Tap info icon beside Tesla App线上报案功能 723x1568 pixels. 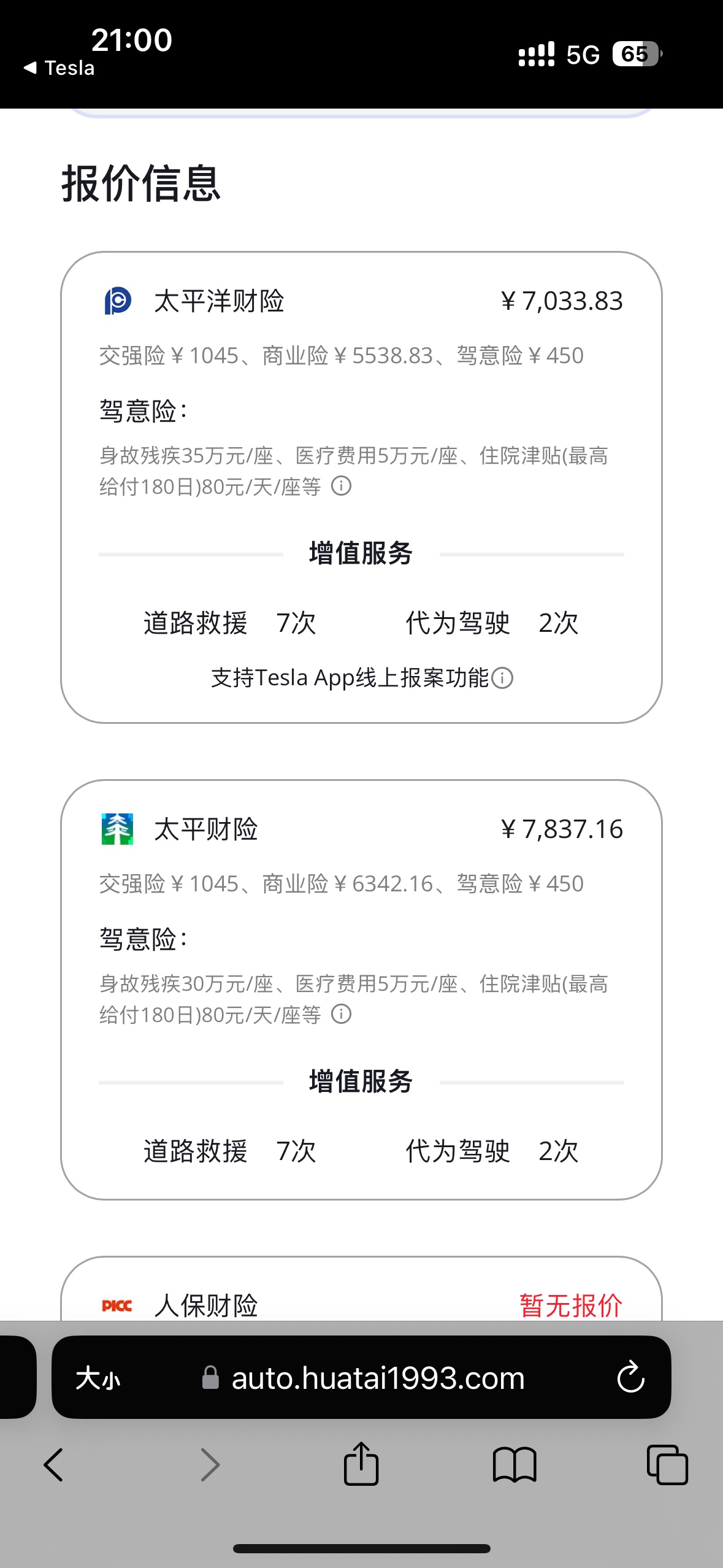(502, 678)
